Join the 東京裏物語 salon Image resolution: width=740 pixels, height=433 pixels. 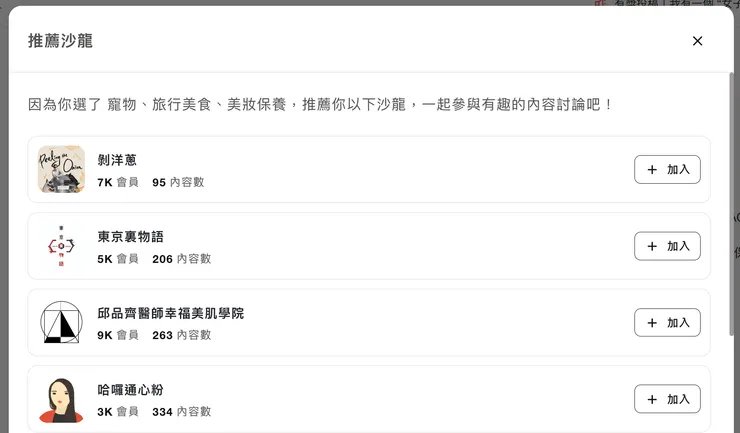(667, 246)
